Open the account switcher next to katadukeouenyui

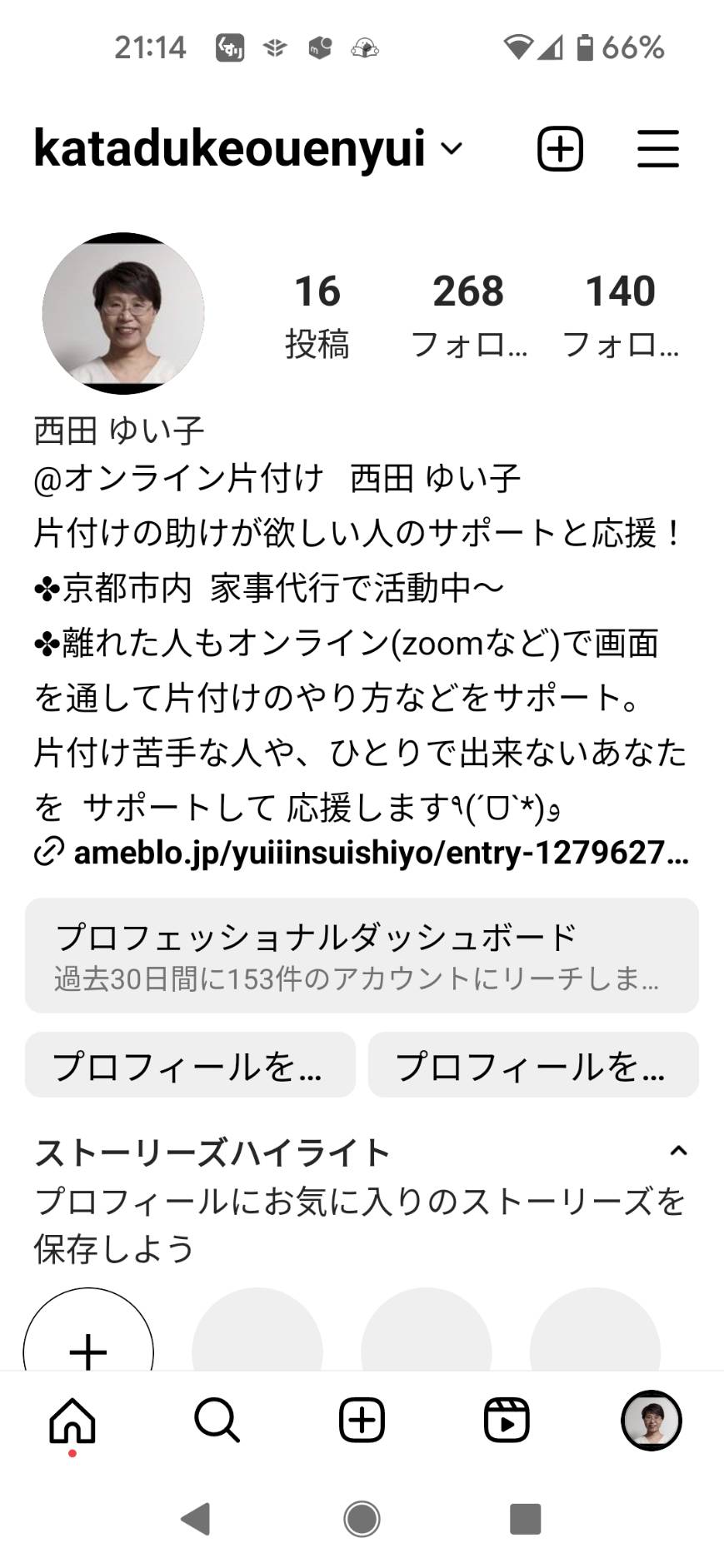coord(451,149)
